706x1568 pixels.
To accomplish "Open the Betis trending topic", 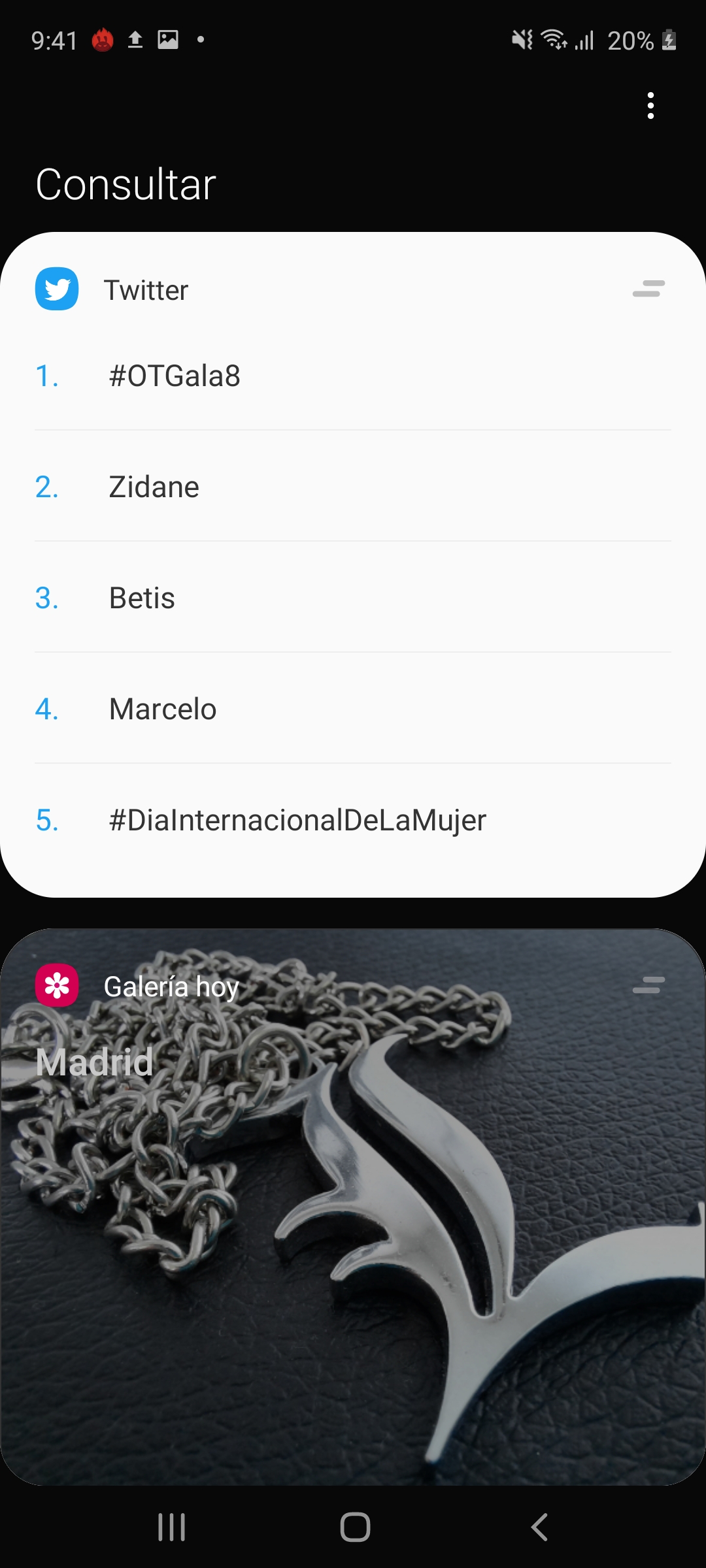I will click(x=353, y=598).
